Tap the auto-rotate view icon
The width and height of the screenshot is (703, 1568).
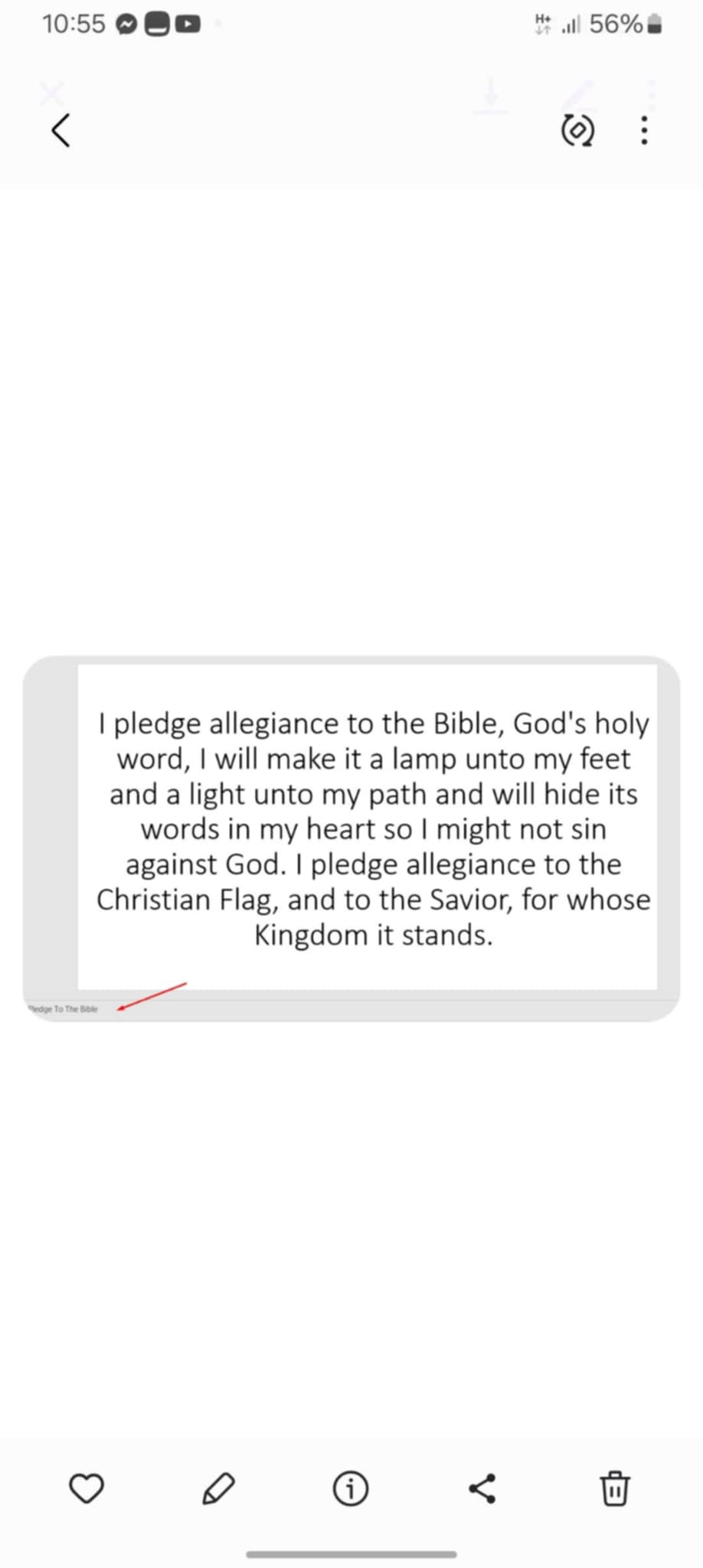click(577, 131)
